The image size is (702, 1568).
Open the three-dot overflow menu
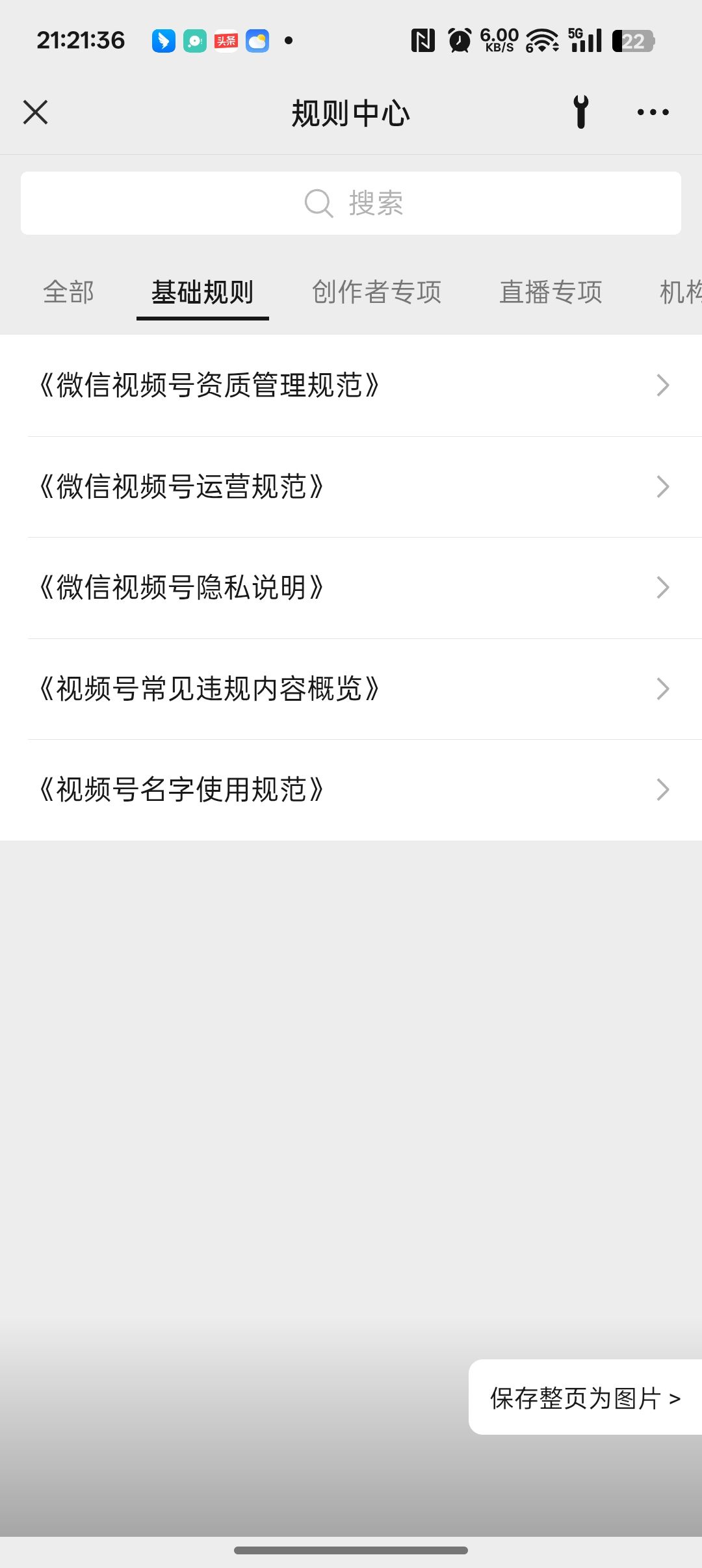653,112
